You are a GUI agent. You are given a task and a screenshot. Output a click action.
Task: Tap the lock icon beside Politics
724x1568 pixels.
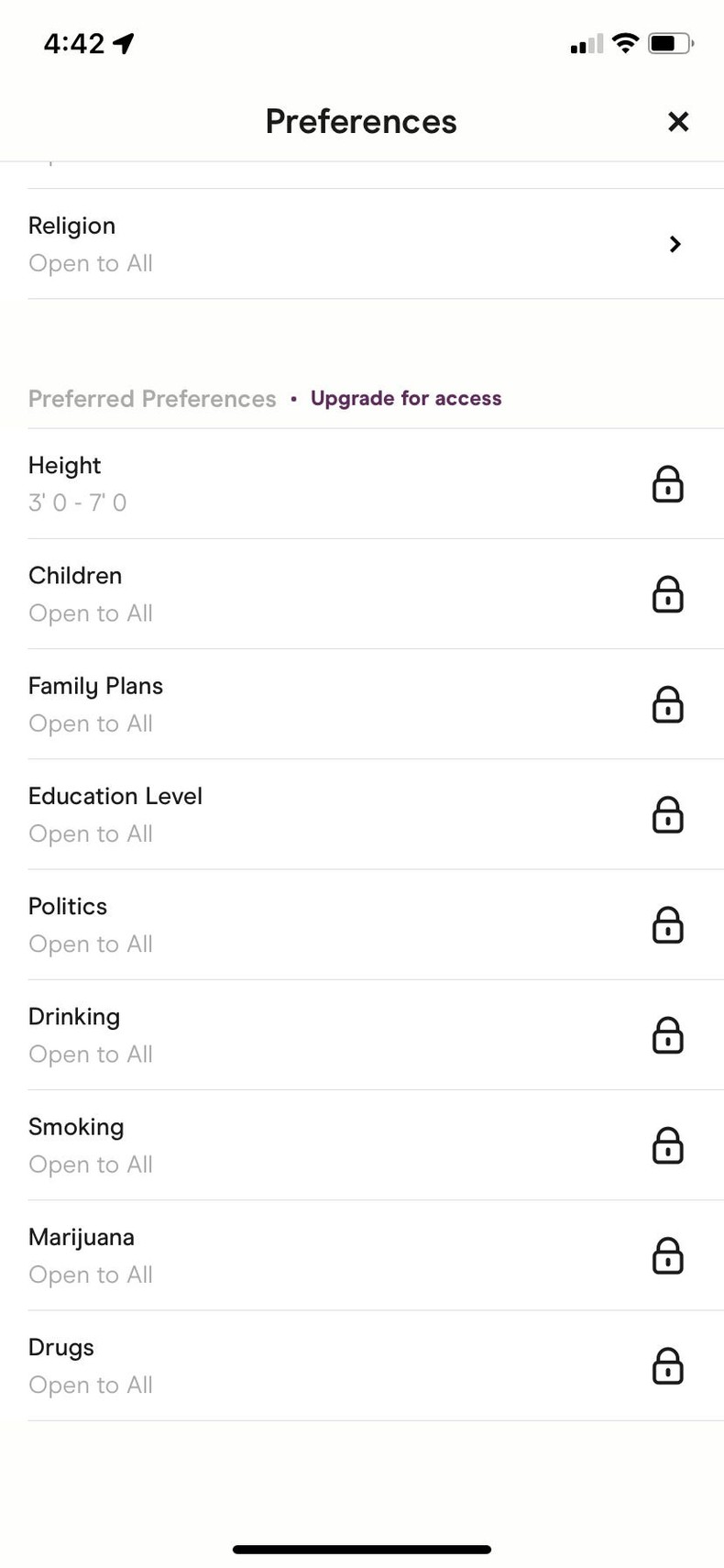coord(667,925)
